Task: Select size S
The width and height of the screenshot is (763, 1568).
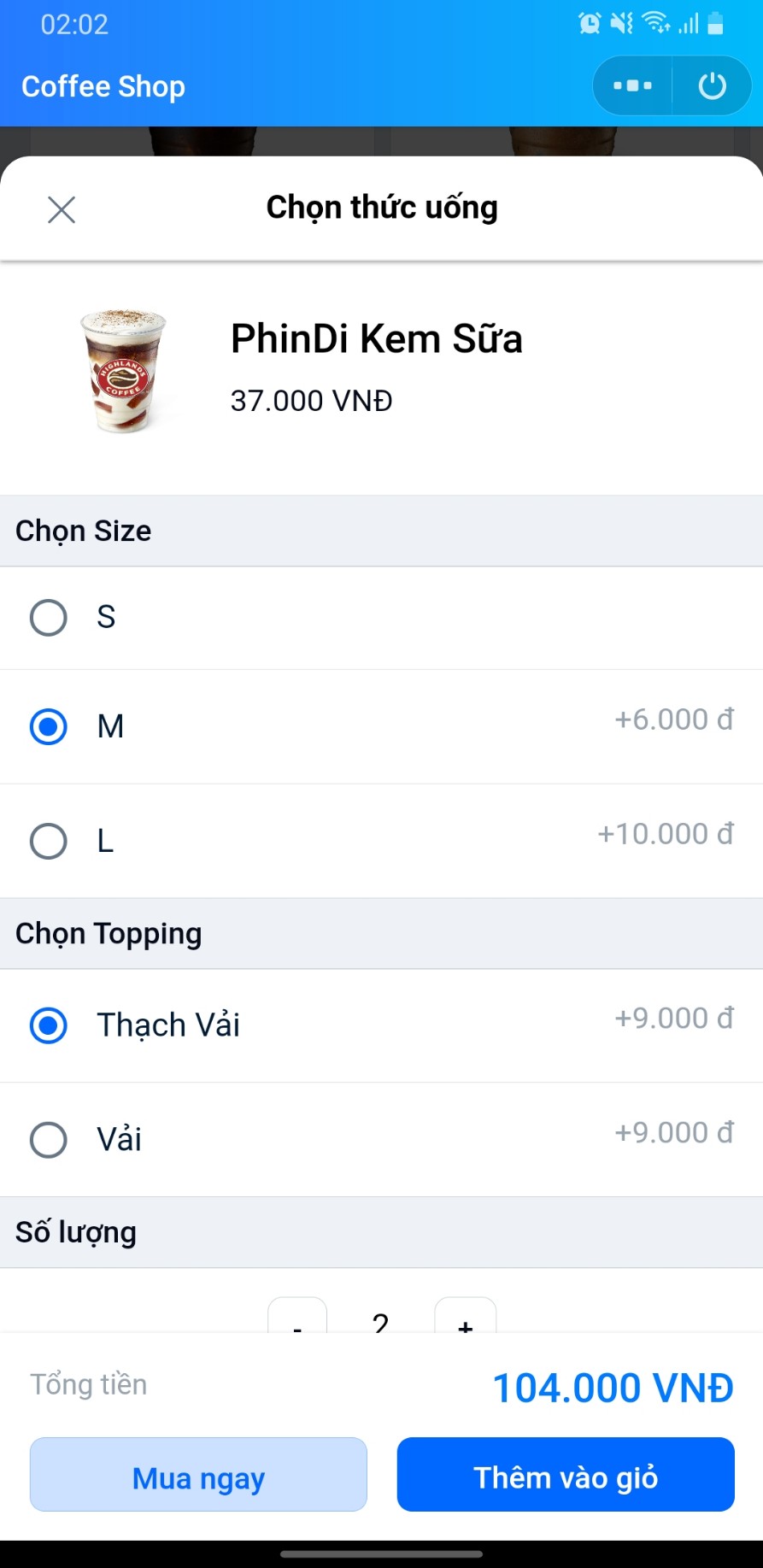Action: pos(49,617)
